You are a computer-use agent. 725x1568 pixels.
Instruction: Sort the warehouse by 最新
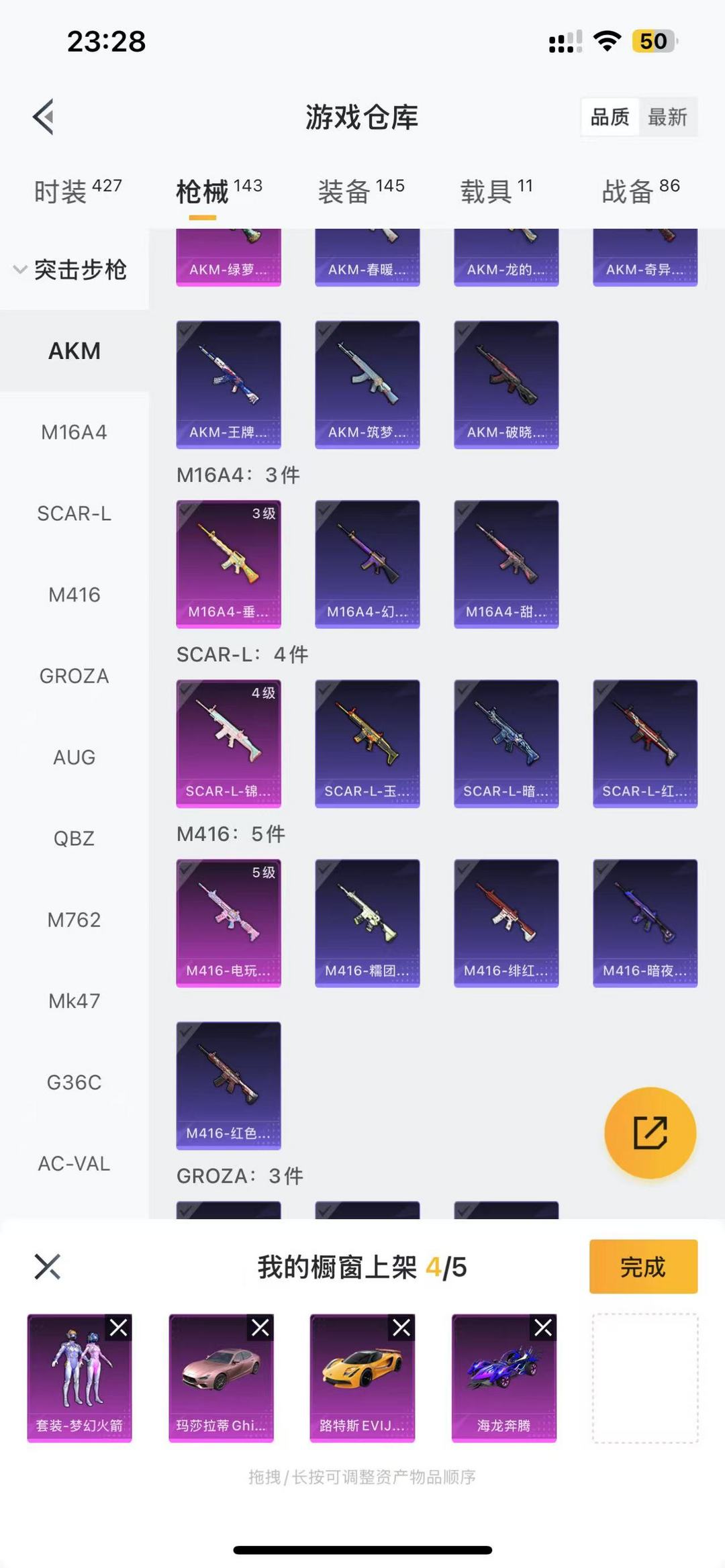[x=667, y=117]
